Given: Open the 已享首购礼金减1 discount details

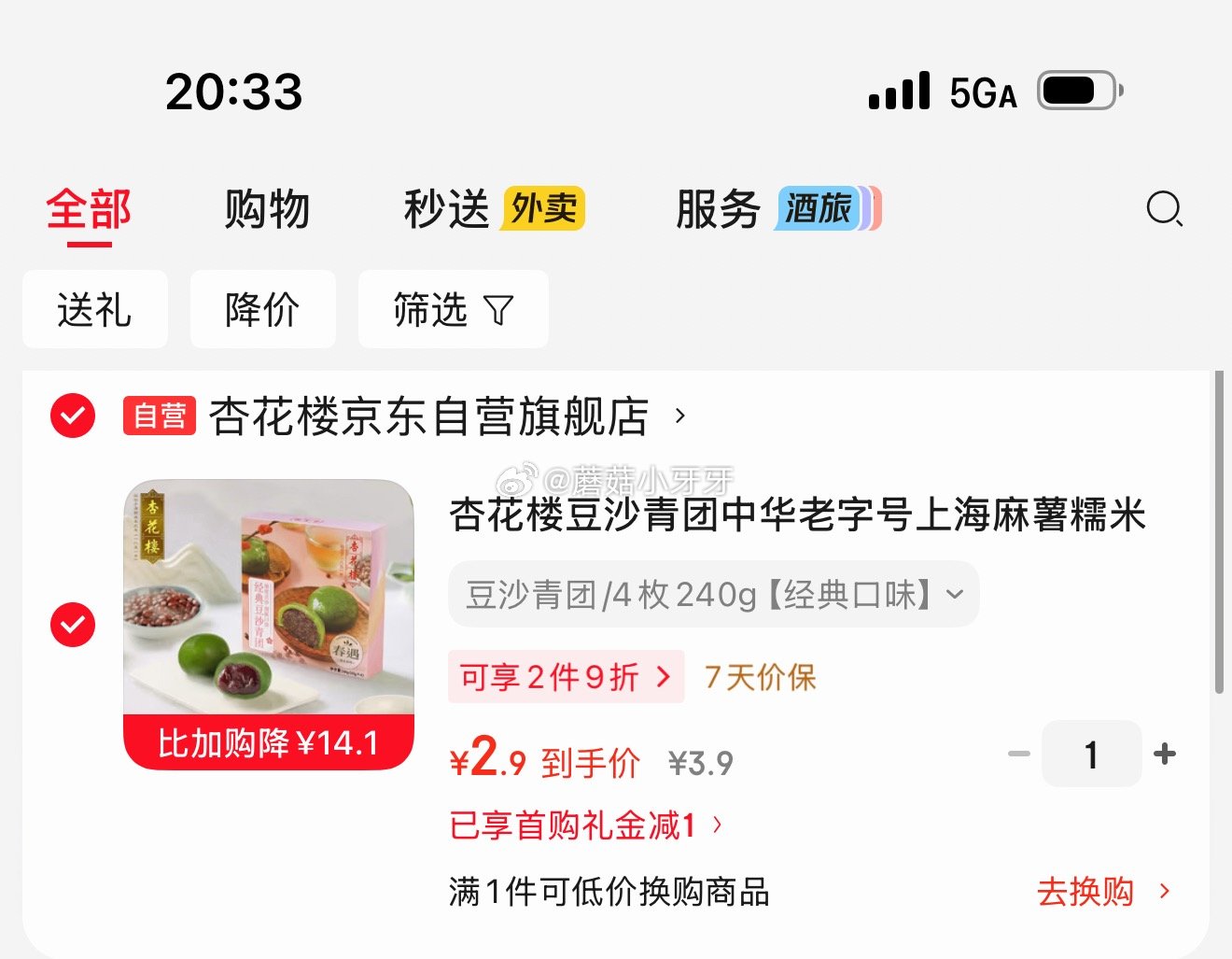Looking at the screenshot, I should pos(585,825).
